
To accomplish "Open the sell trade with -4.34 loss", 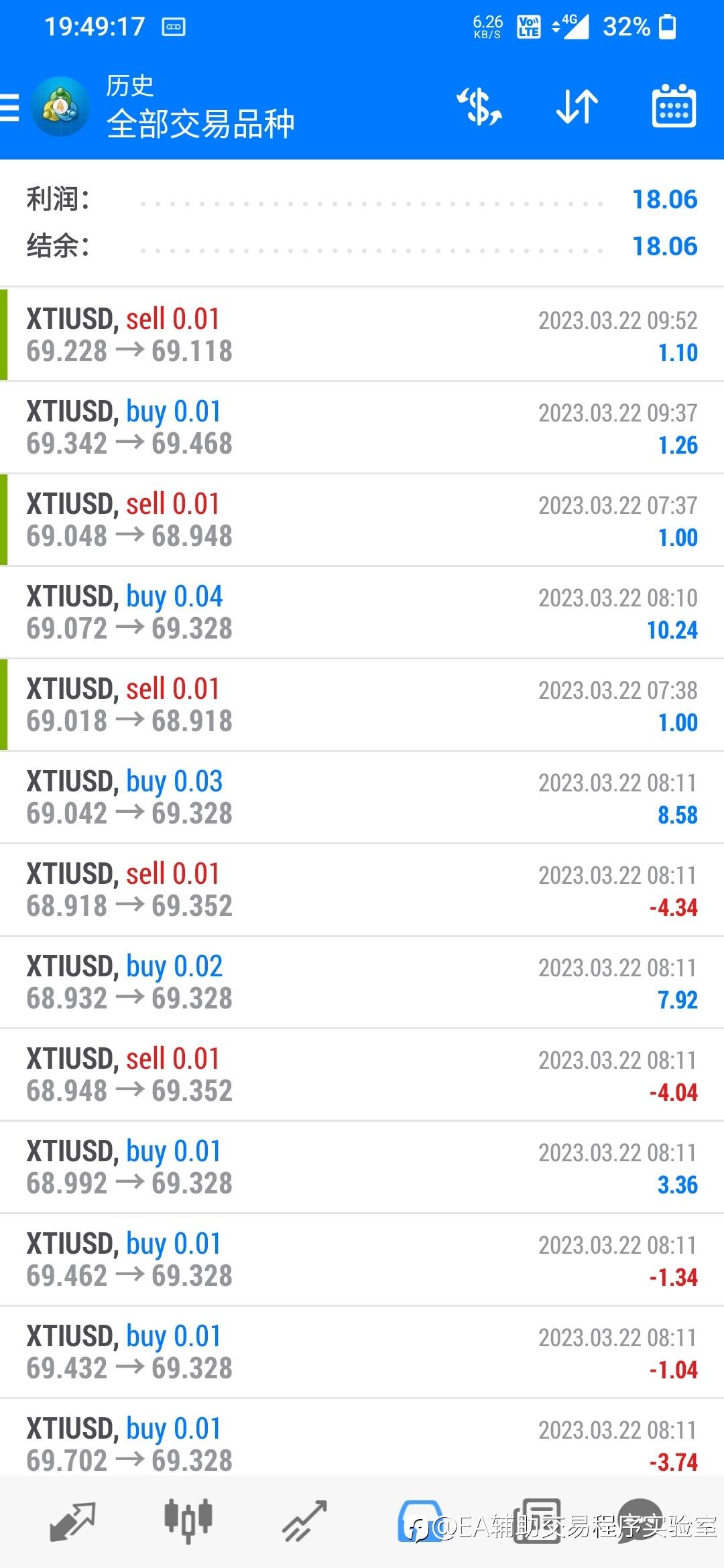I will (x=362, y=890).
